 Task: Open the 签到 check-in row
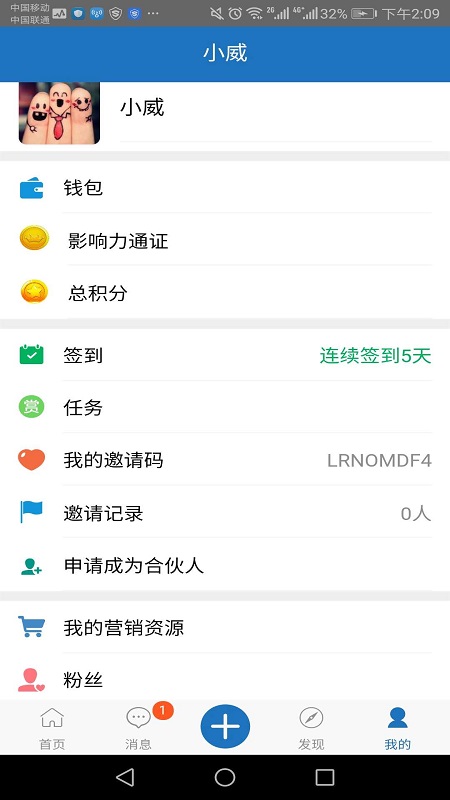[225, 355]
